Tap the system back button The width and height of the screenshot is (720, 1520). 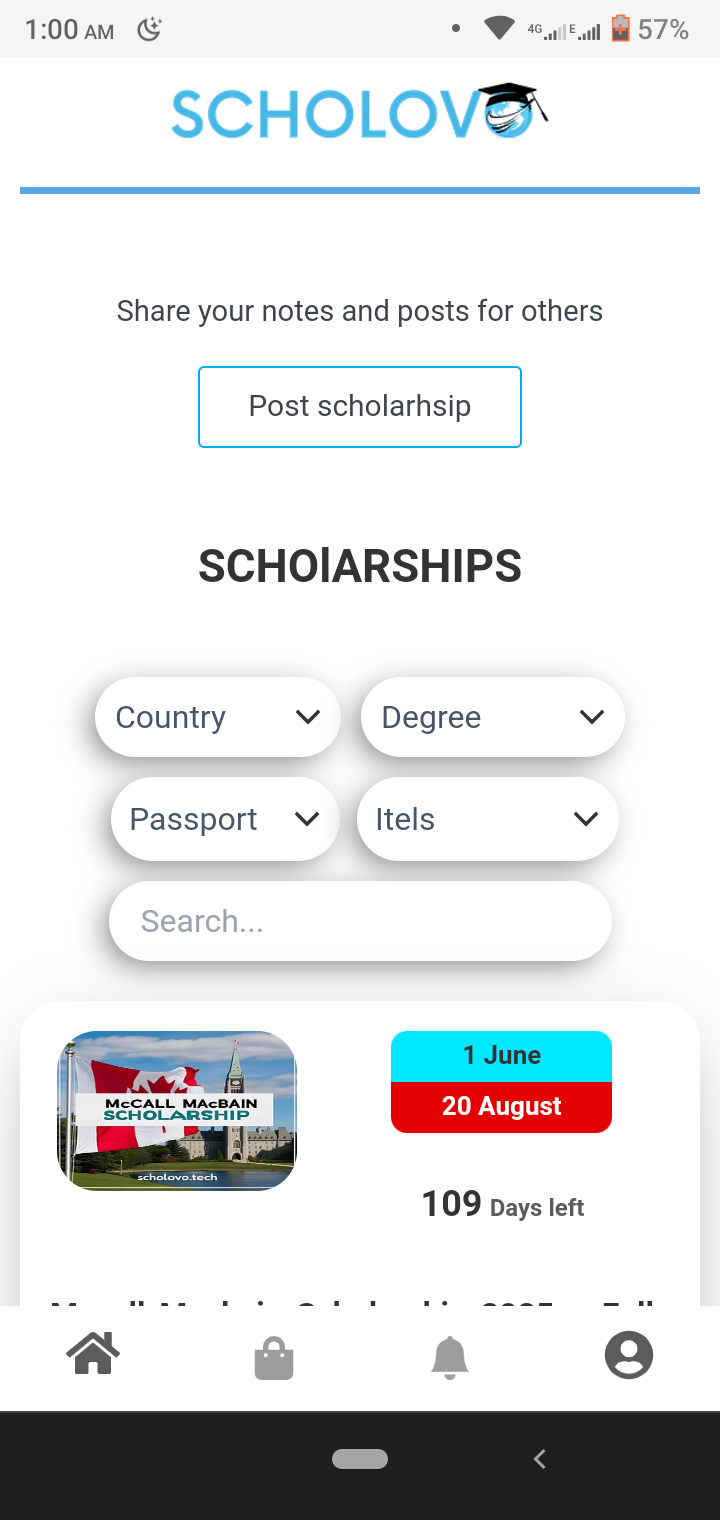[540, 1459]
